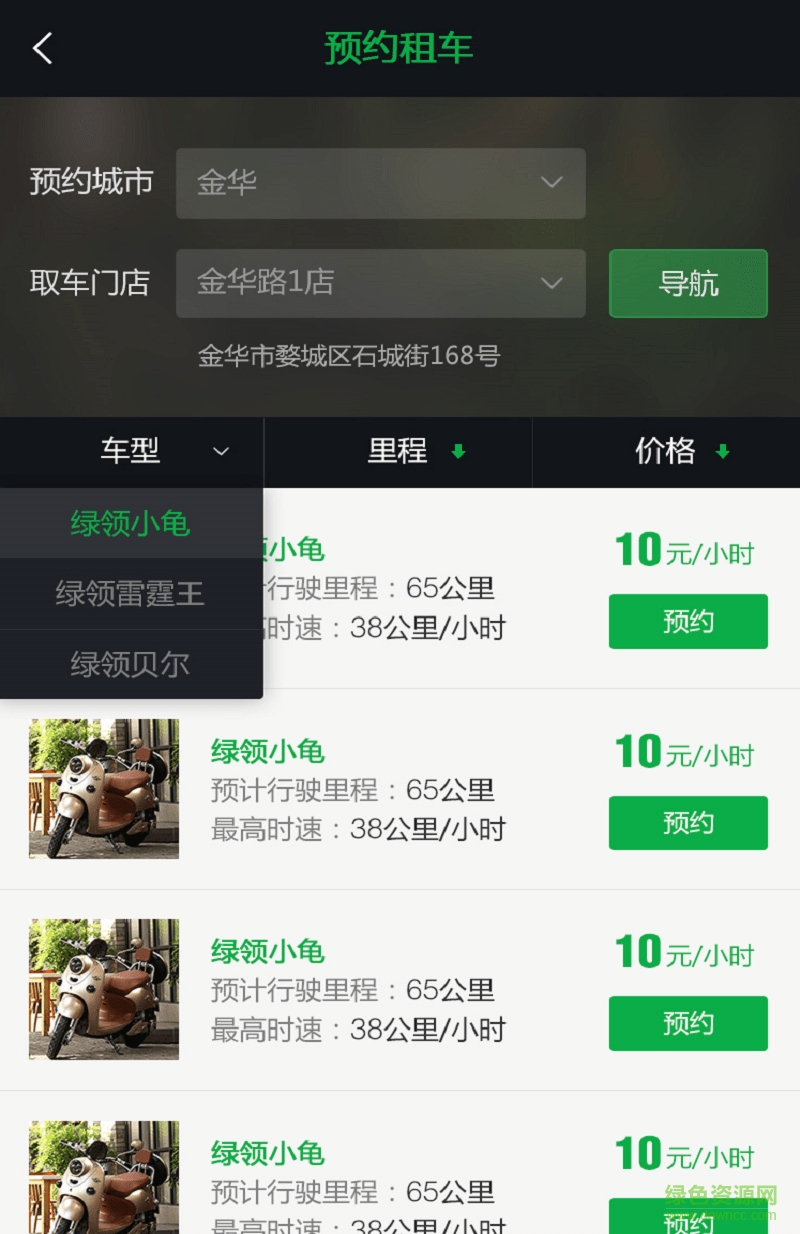
Task: Open the 取车门店 store dropdown
Action: [380, 283]
